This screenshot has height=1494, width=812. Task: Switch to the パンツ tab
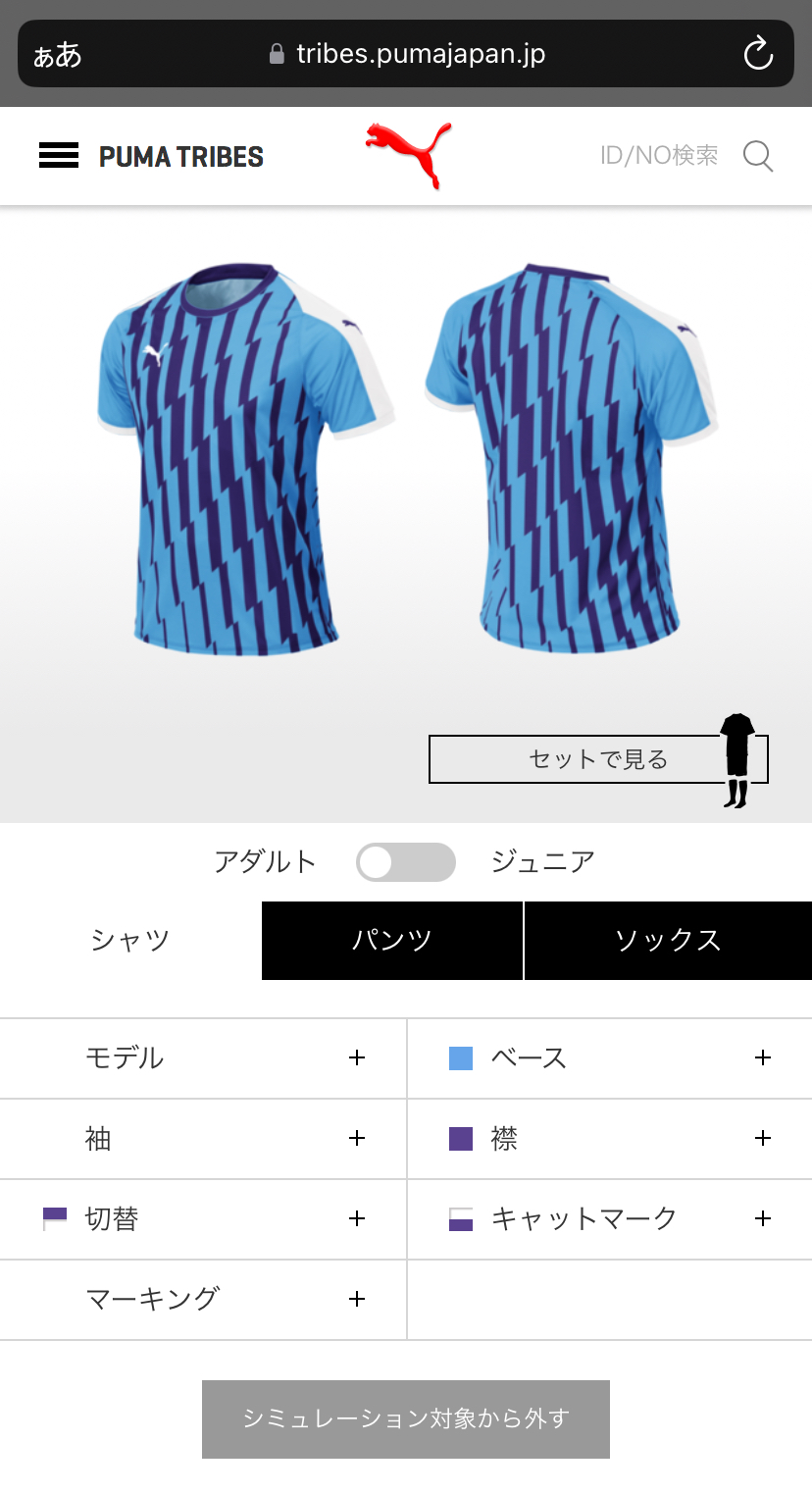[392, 941]
